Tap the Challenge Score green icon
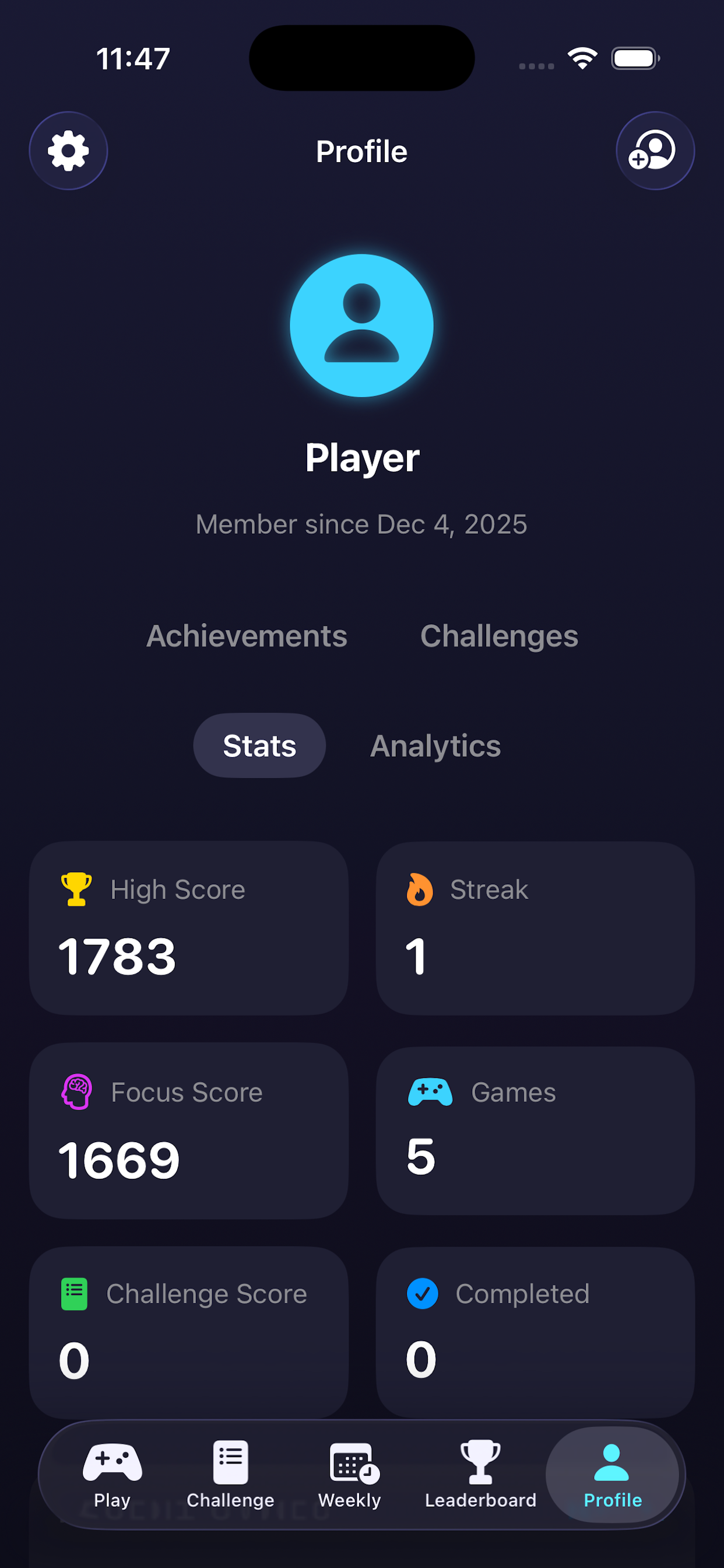Viewport: 724px width, 1568px height. click(x=73, y=1293)
